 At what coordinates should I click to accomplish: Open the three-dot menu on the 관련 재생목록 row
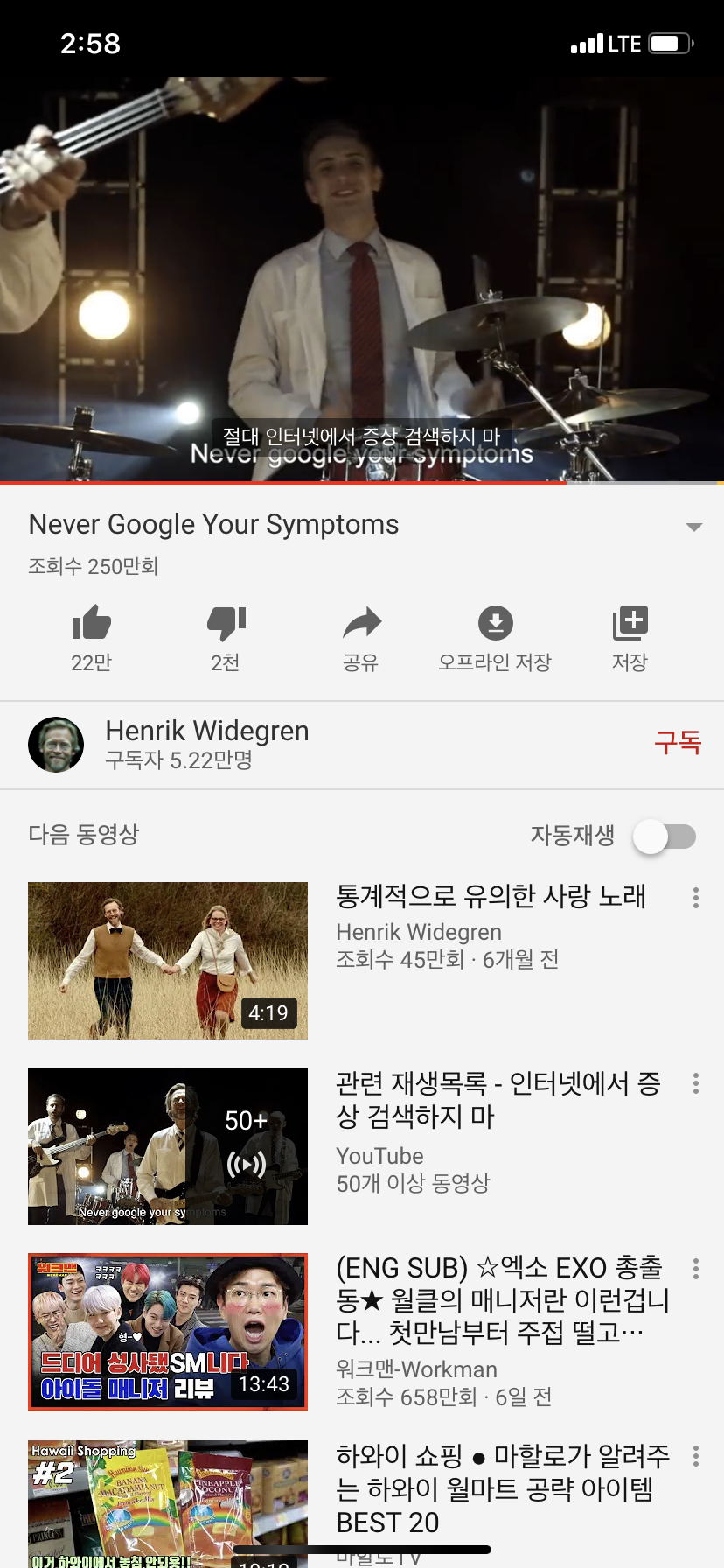click(x=695, y=1083)
